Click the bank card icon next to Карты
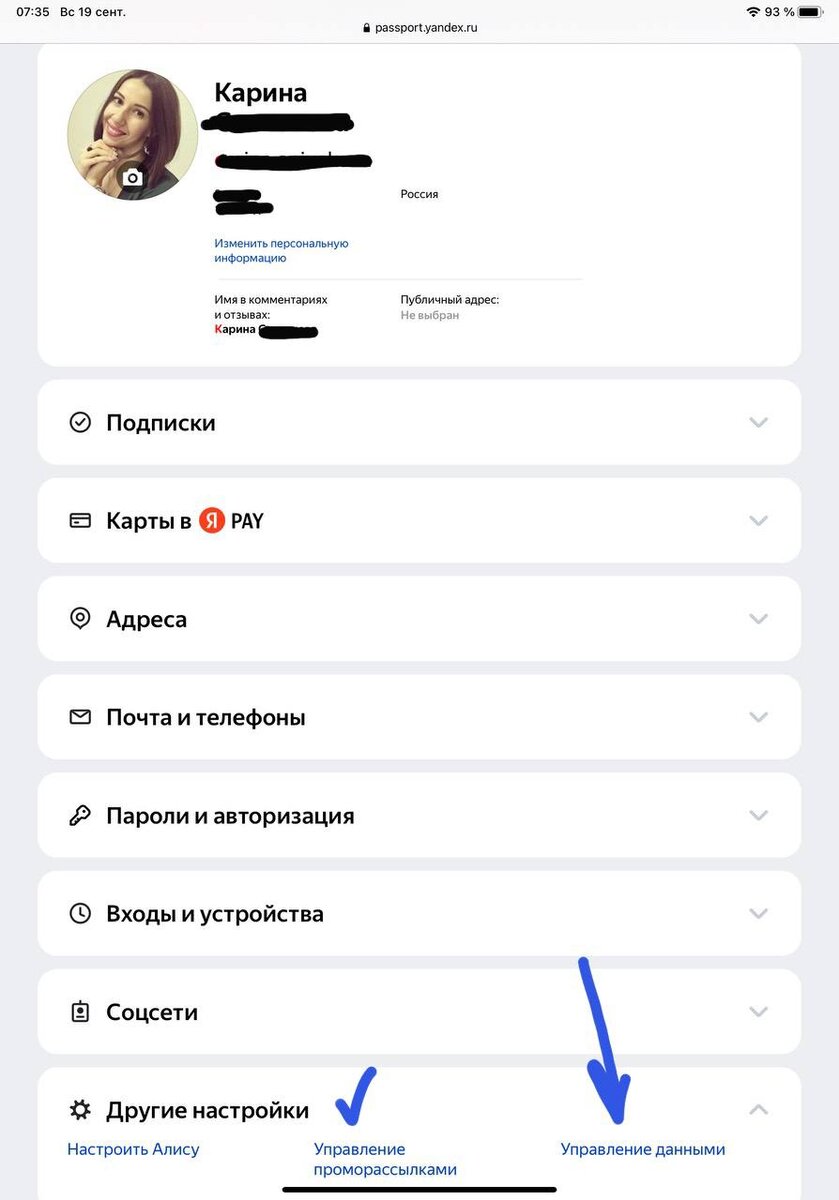 [x=80, y=520]
